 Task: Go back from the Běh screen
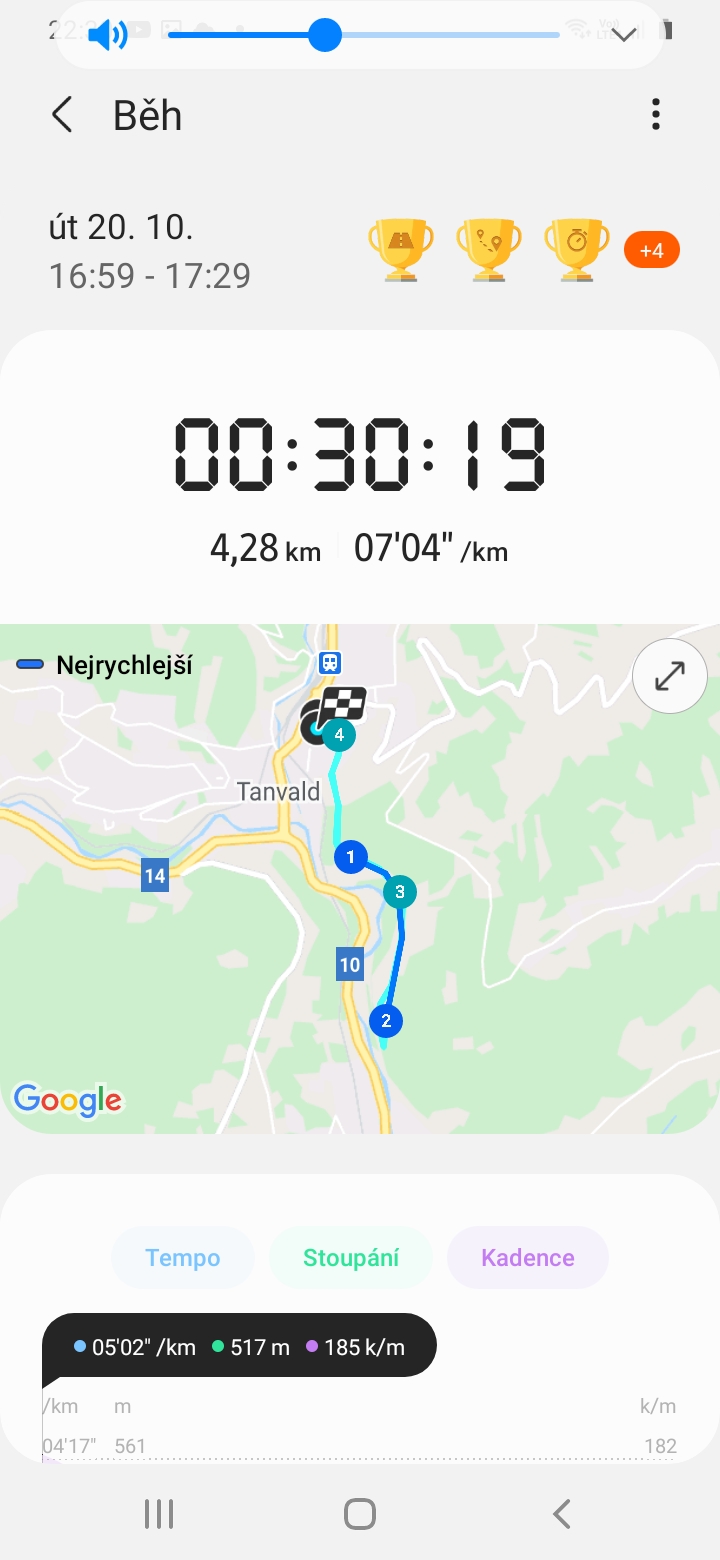[62, 115]
